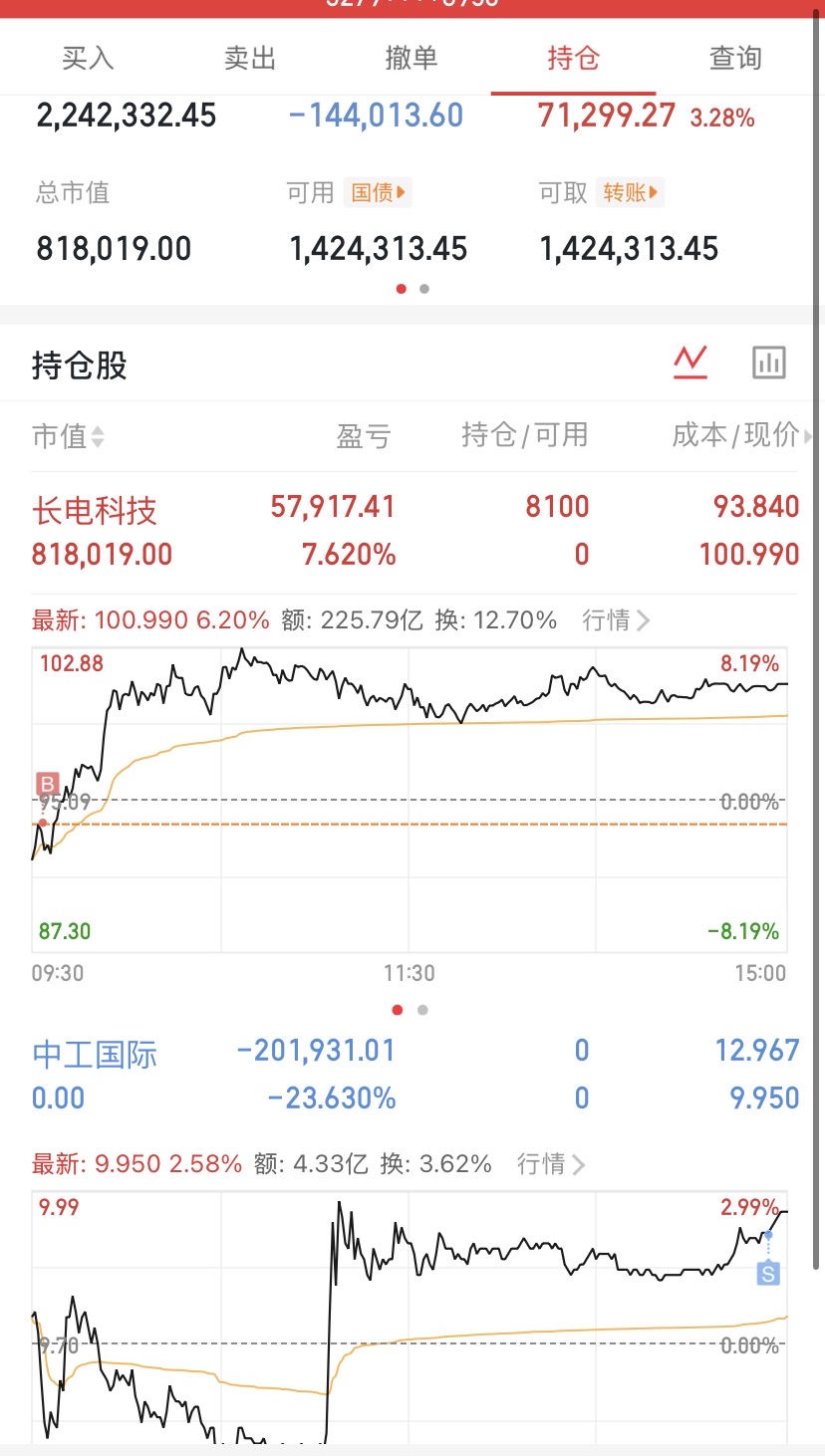Switch to the bar chart view icon
This screenshot has width=825, height=1456.
(769, 363)
